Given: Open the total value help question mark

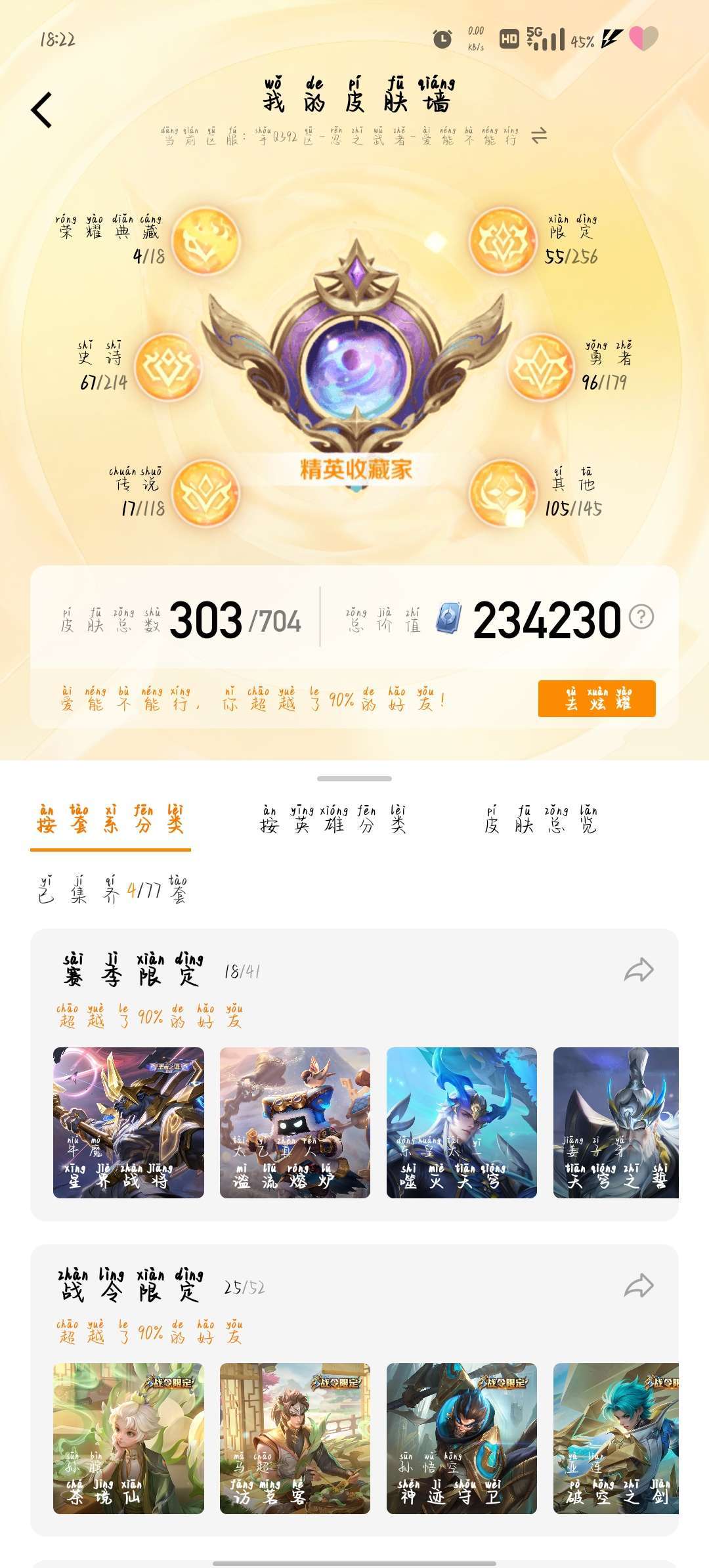Looking at the screenshot, I should pyautogui.click(x=641, y=617).
